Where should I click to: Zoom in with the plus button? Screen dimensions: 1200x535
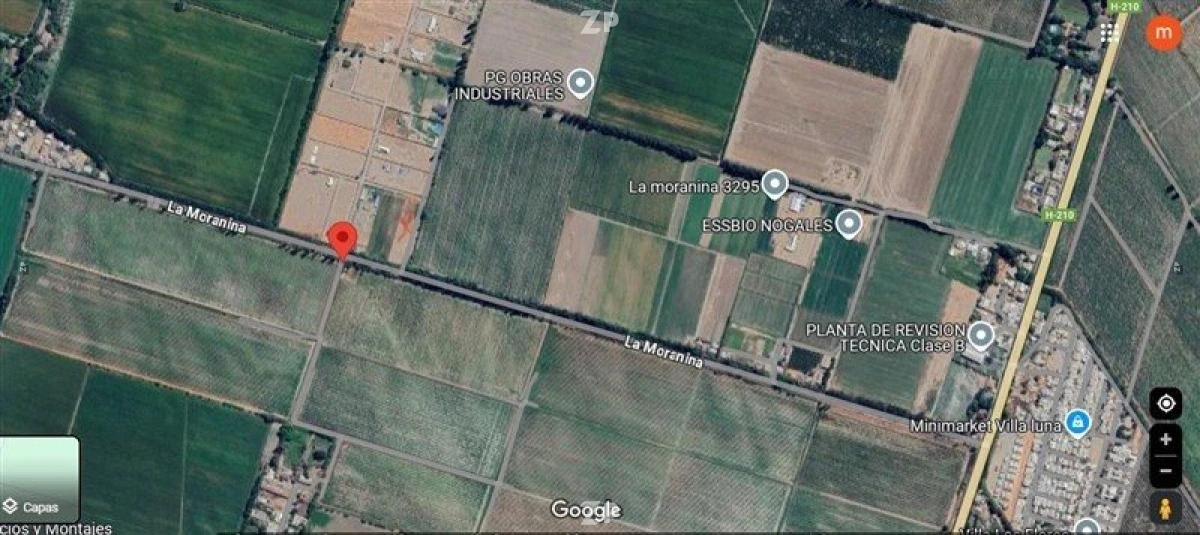(x=1165, y=439)
